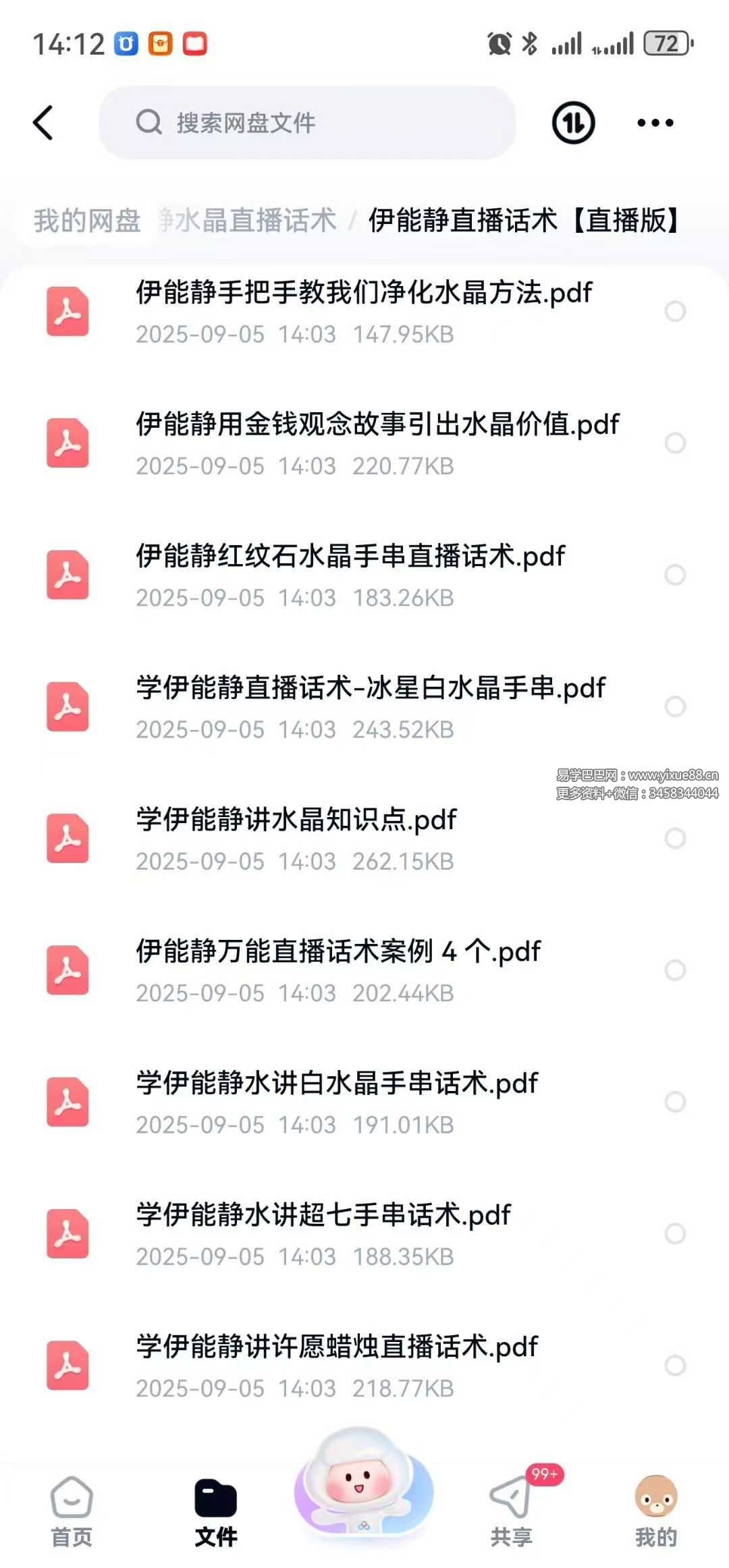Image resolution: width=729 pixels, height=1568 pixels.
Task: Tap the 搜索网盘文件 search field
Action: point(307,123)
